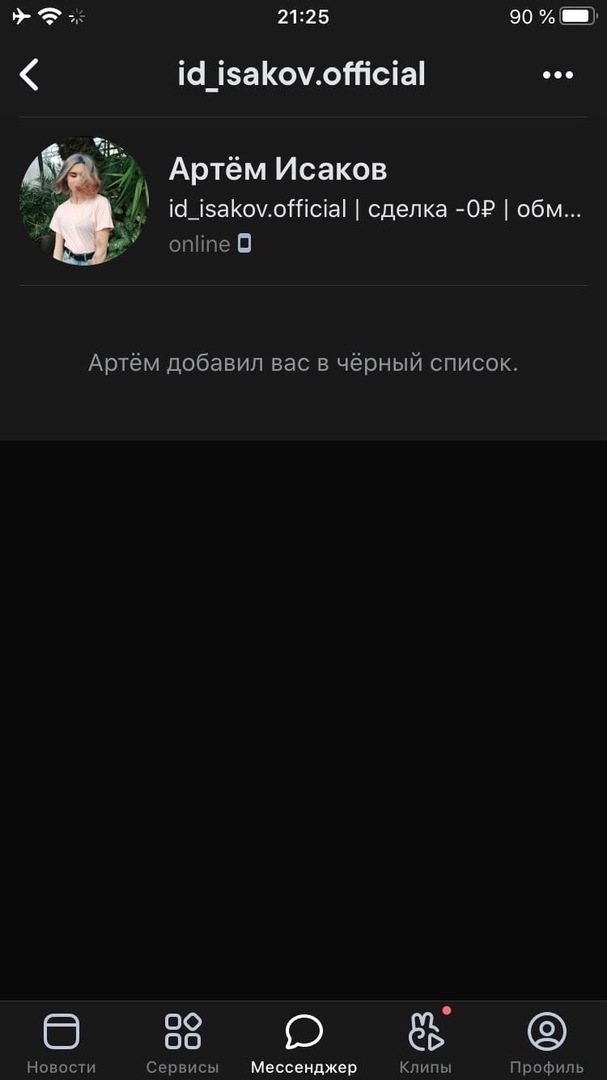This screenshot has width=607, height=1080.
Task: Open the three-dot overflow menu
Action: pyautogui.click(x=557, y=75)
